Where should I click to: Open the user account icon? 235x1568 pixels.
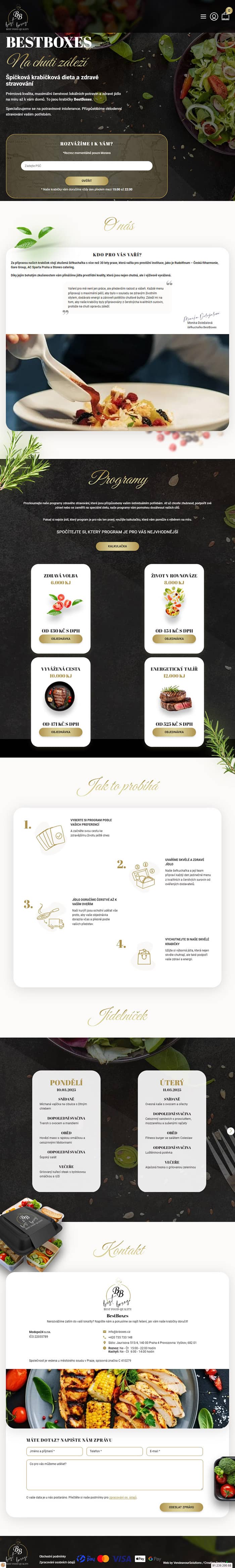tap(214, 16)
